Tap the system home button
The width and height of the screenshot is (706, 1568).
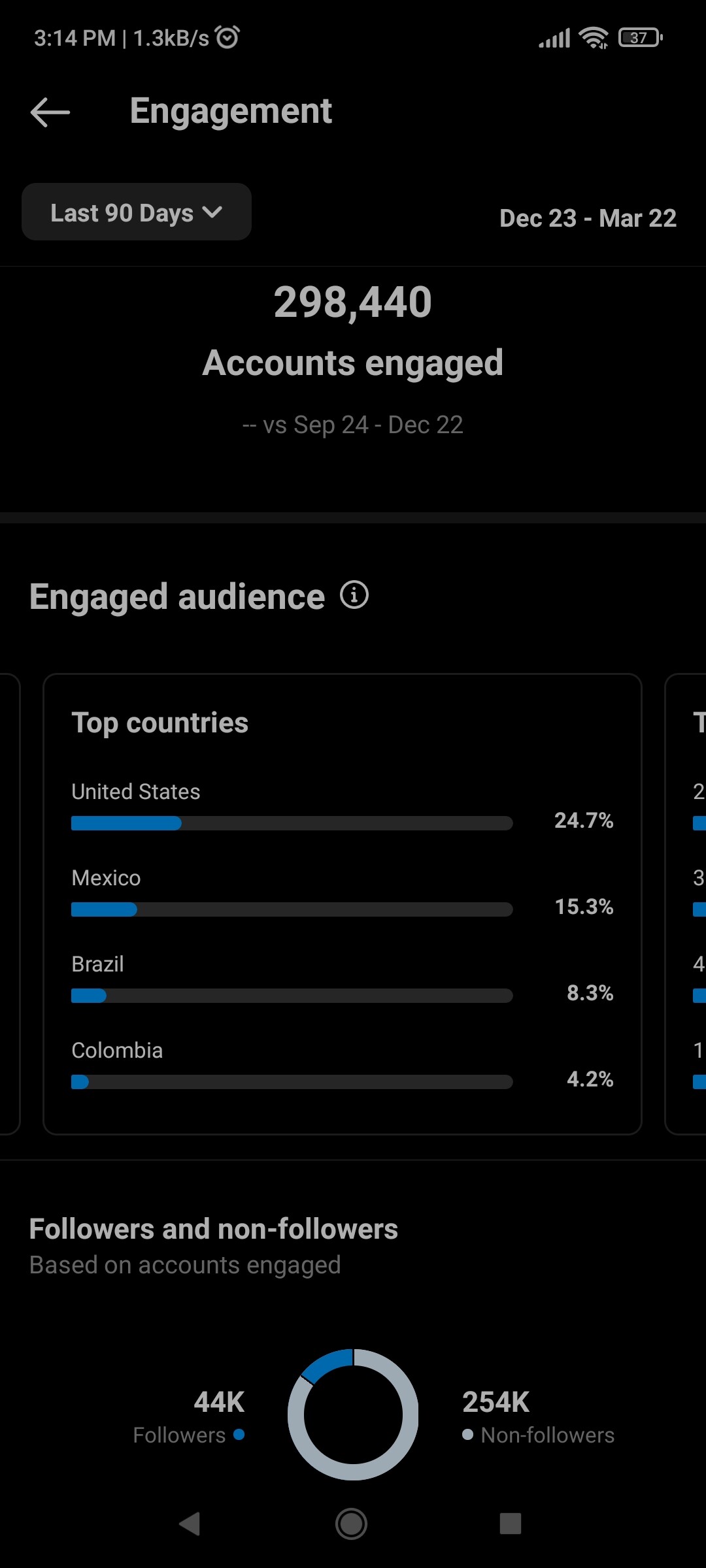pyautogui.click(x=352, y=1524)
